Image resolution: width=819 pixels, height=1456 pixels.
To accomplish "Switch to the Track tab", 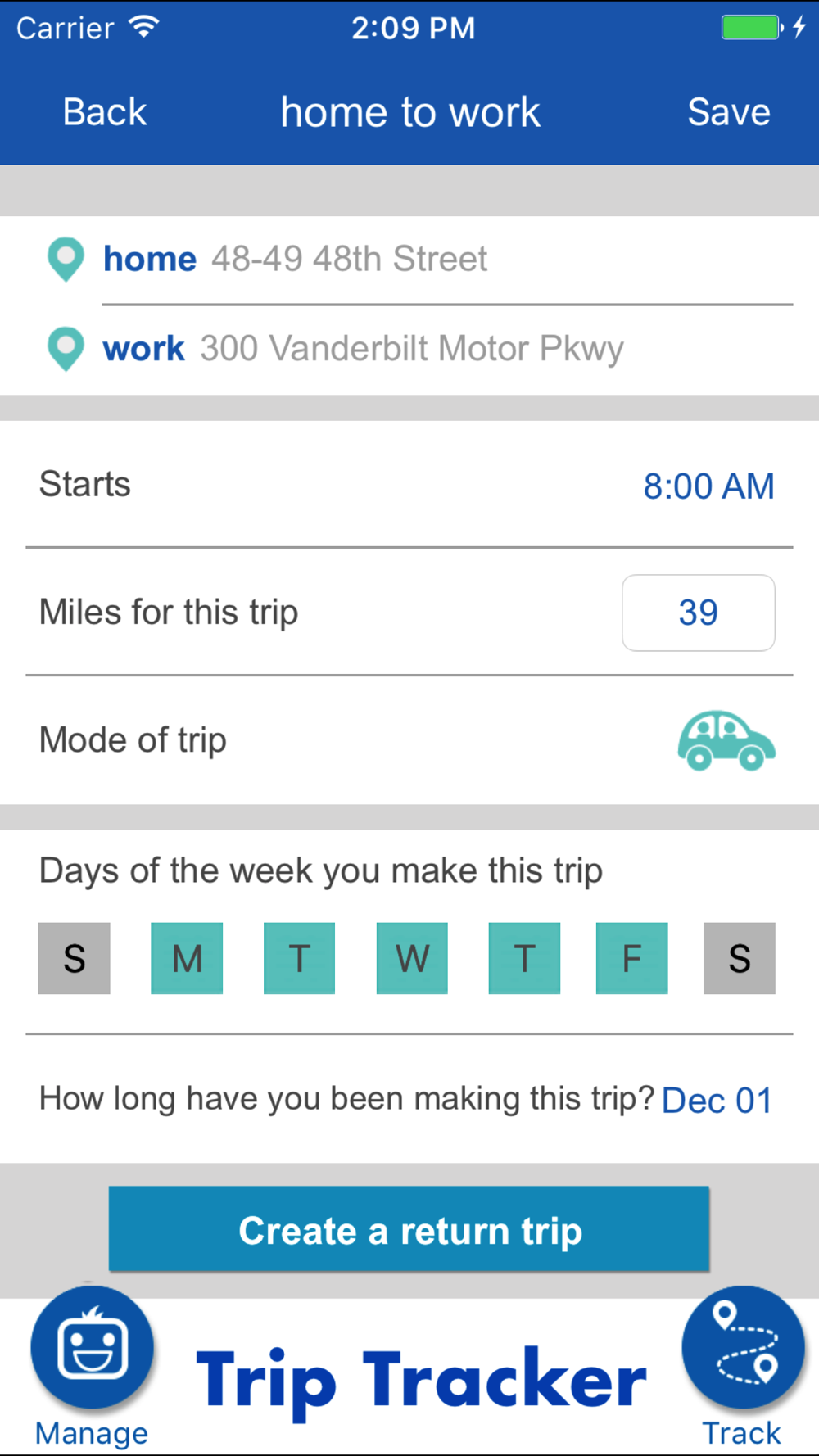I will click(742, 1363).
